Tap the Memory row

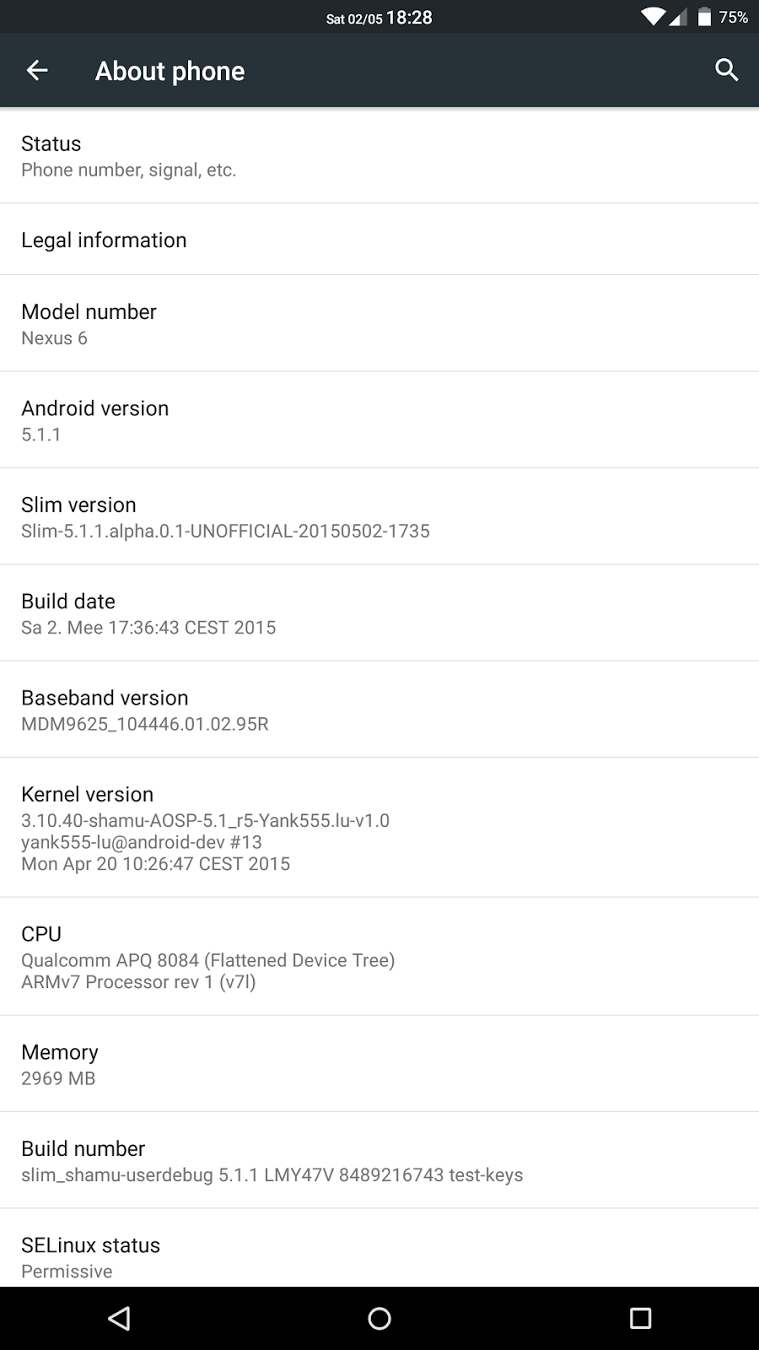[x=379, y=1064]
